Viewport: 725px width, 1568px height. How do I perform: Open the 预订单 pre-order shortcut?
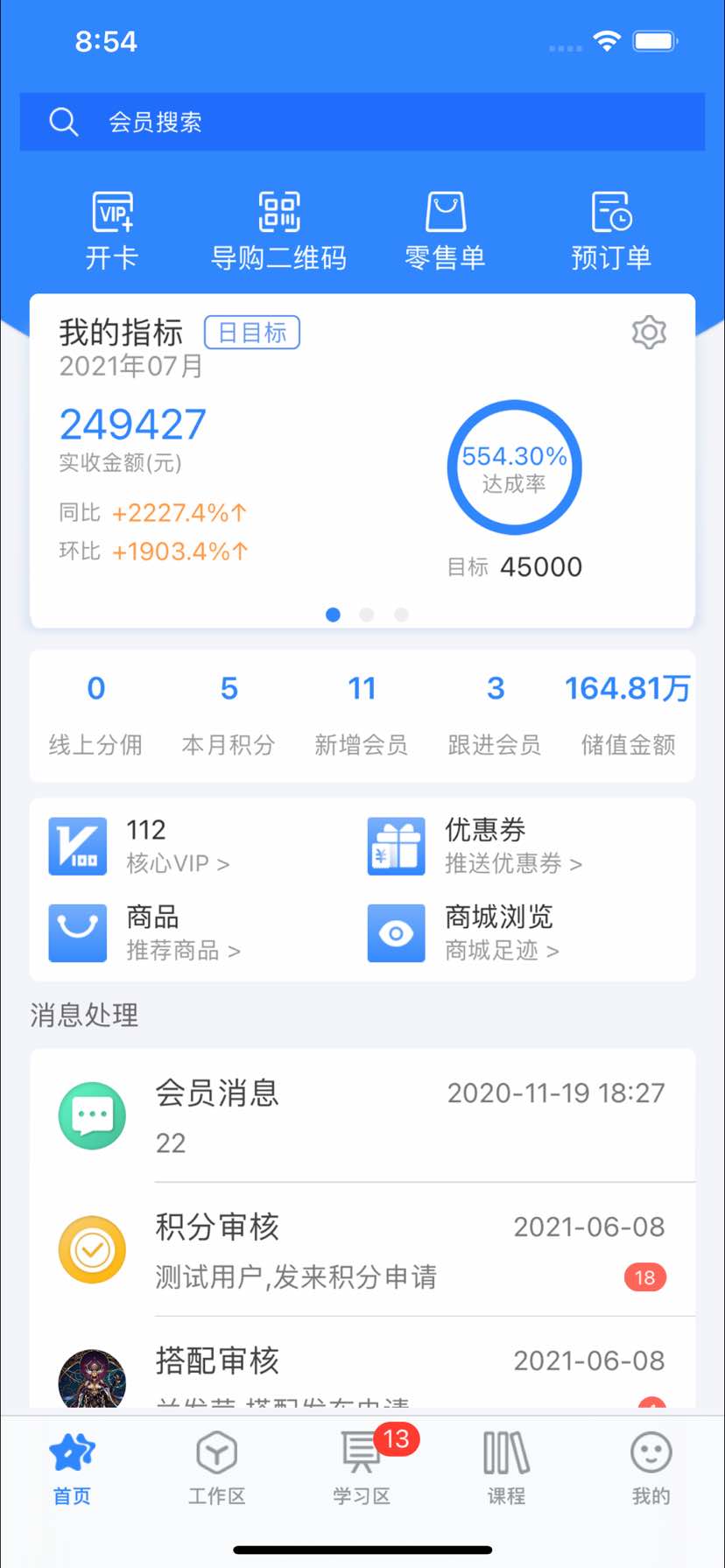611,231
